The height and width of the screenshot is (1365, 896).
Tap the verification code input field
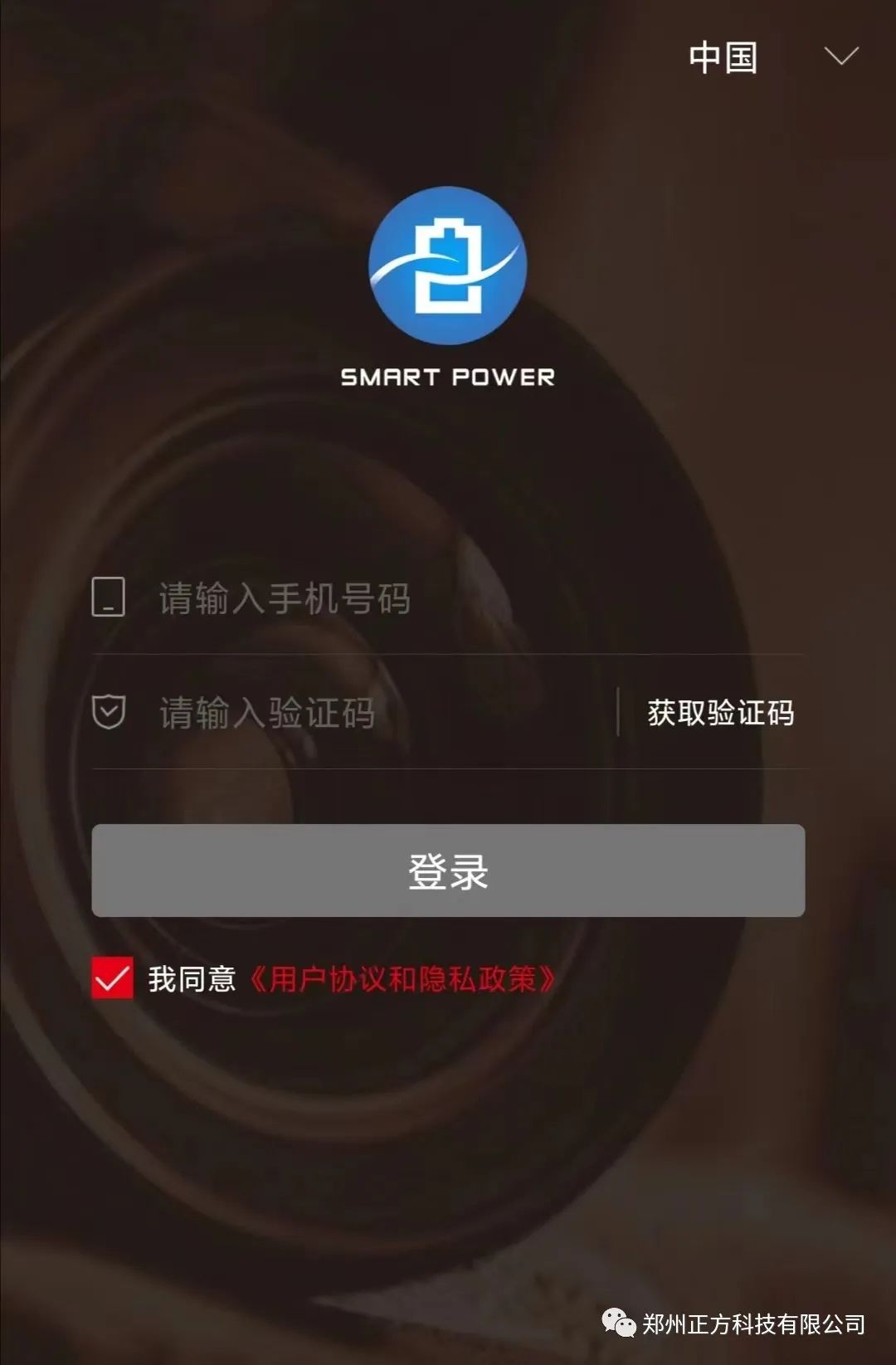coord(365,713)
